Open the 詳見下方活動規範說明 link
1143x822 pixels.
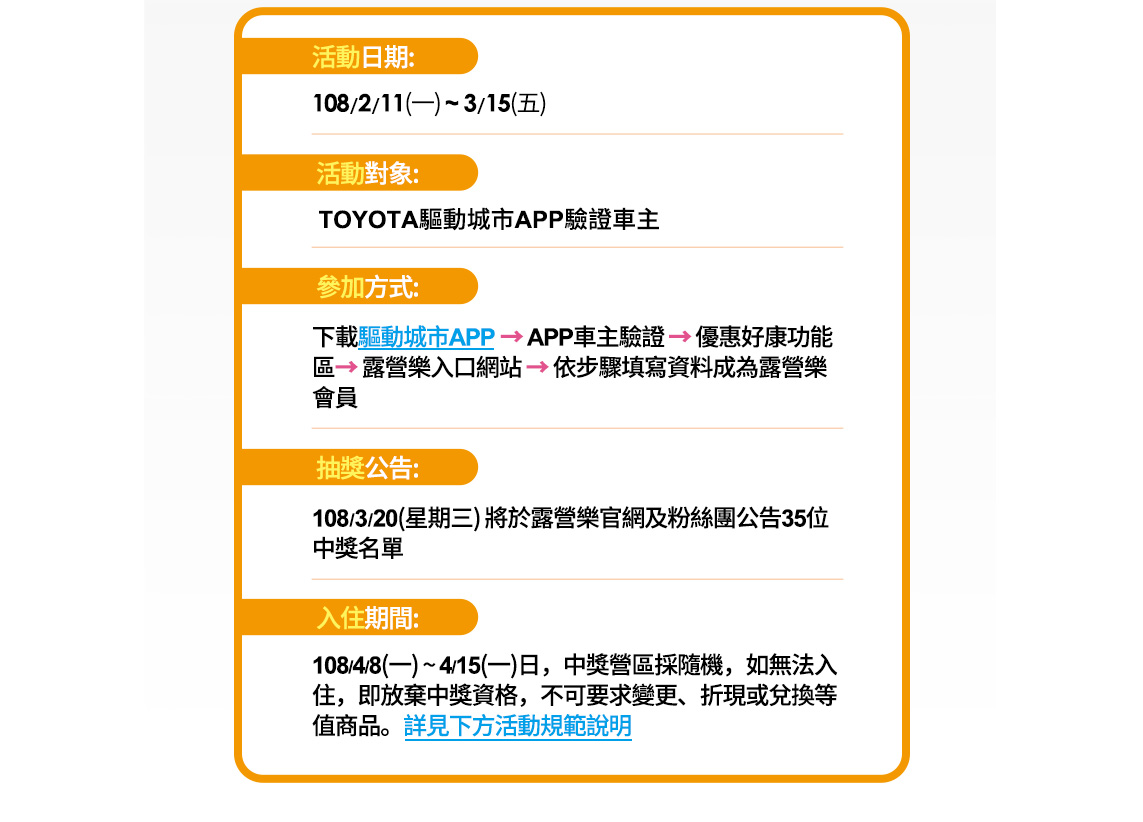coord(517,726)
